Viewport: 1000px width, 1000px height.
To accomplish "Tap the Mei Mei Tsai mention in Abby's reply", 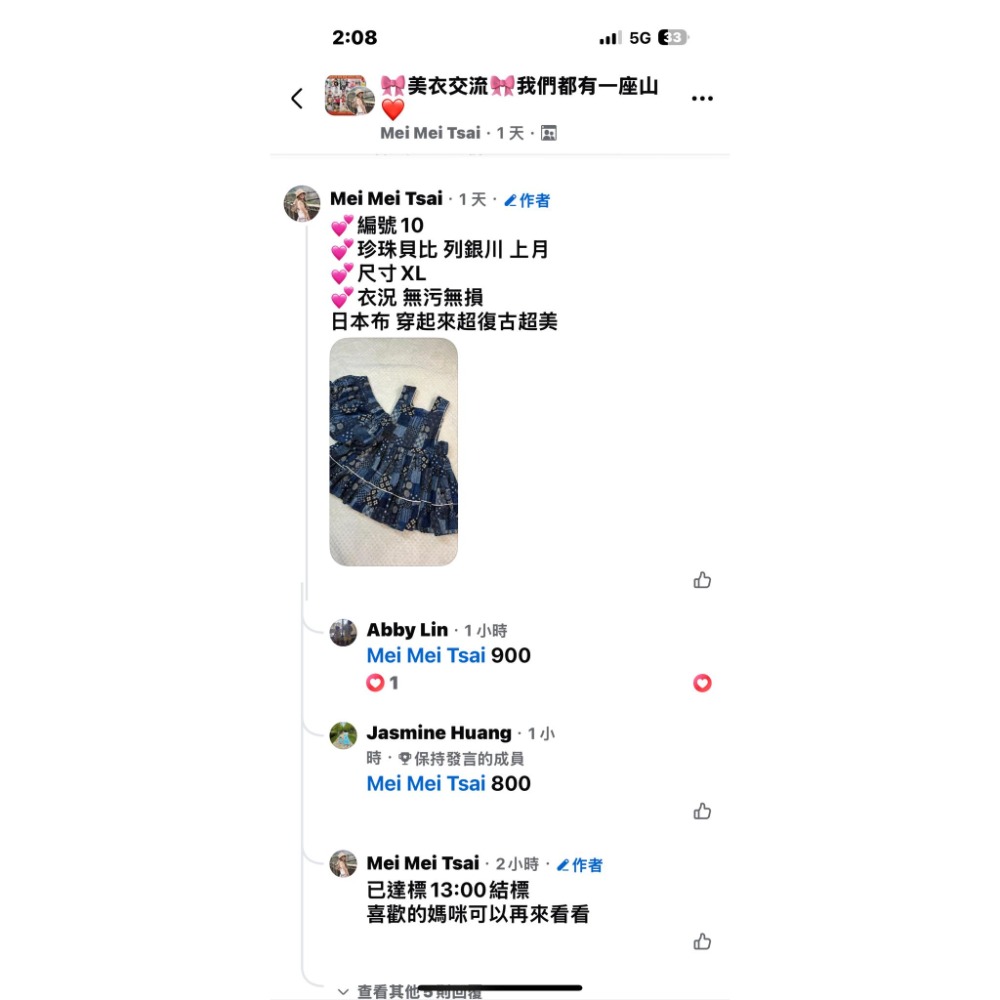I will (426, 656).
